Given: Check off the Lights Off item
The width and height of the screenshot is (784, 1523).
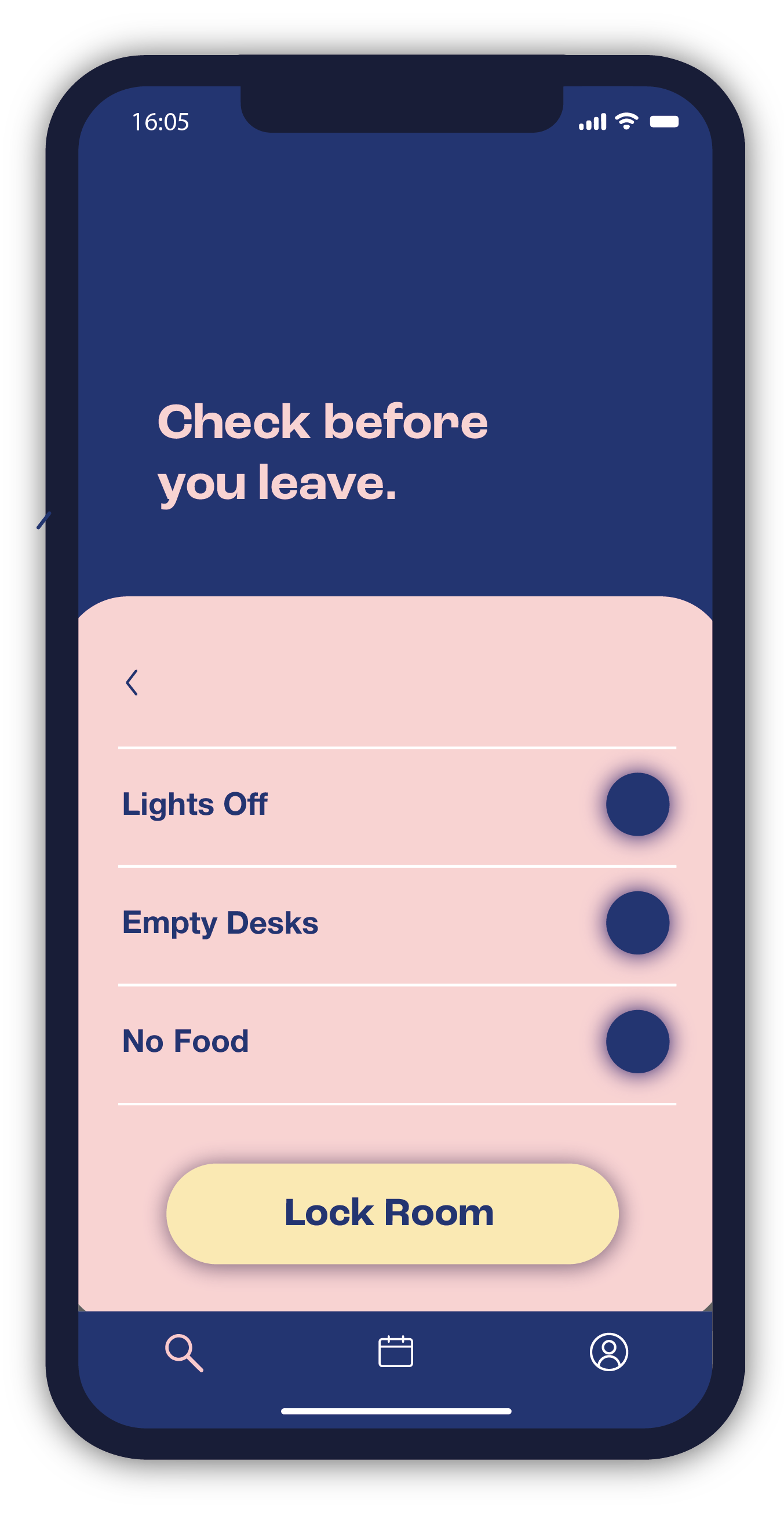Looking at the screenshot, I should (x=637, y=804).
